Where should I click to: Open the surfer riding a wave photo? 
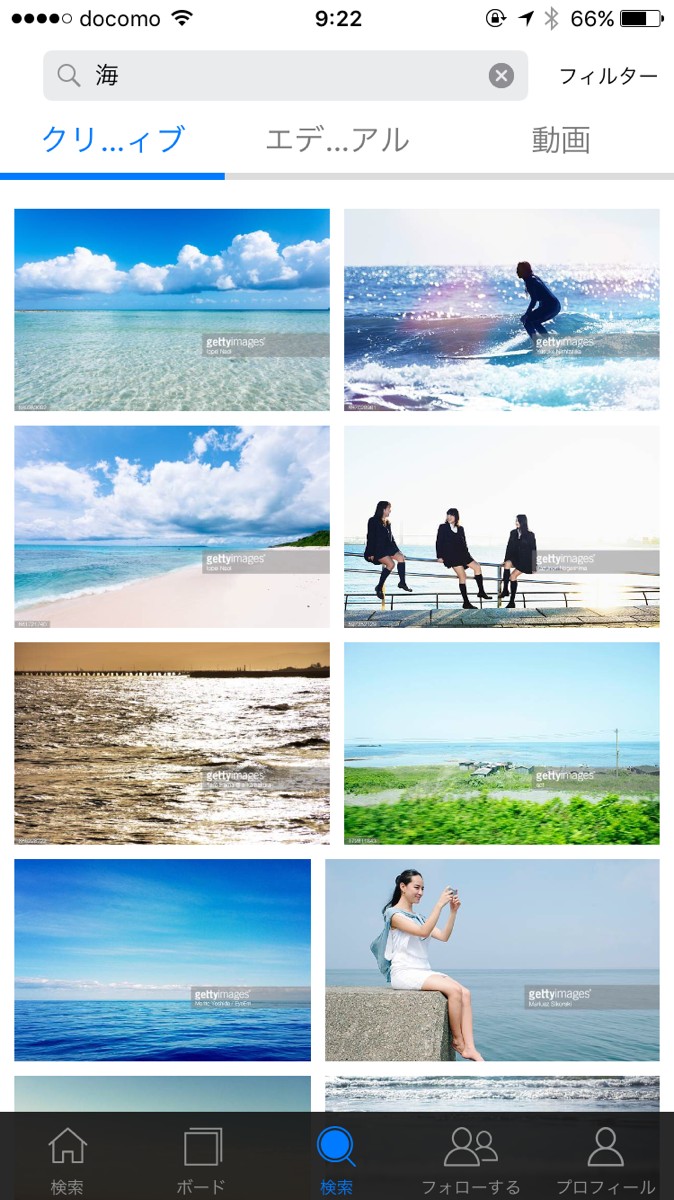coord(502,310)
